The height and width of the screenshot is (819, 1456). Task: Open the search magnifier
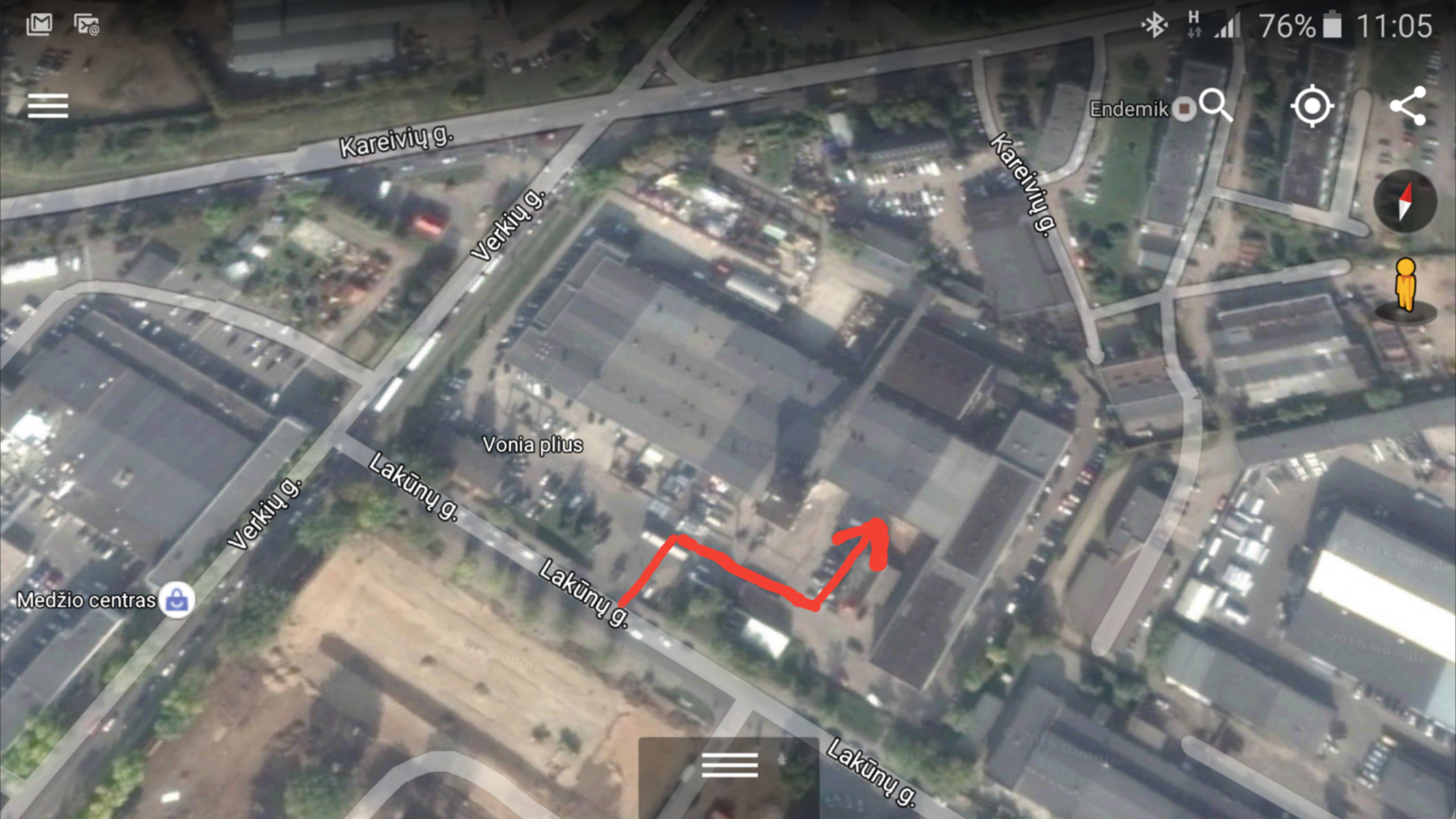coord(1216,105)
